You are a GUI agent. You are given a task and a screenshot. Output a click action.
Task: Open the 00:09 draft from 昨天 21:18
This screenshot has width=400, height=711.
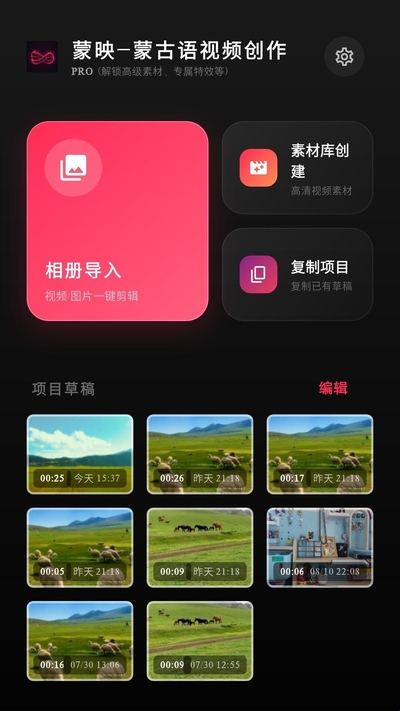(x=200, y=548)
